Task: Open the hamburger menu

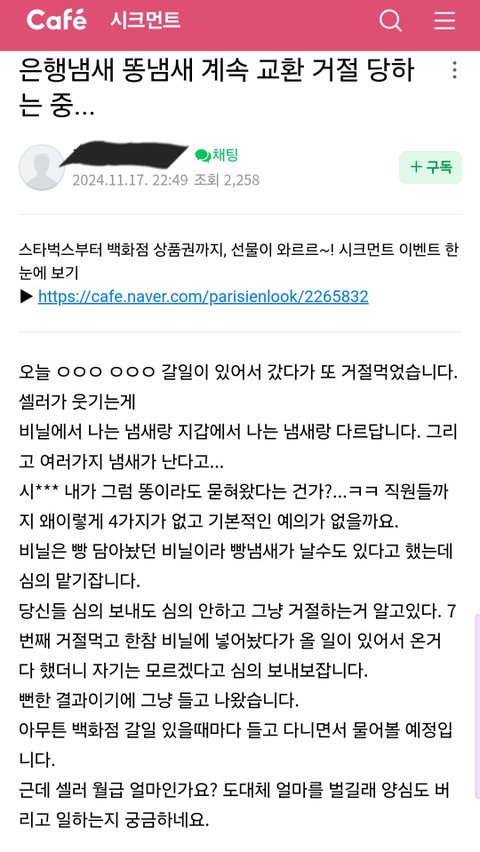Action: click(x=444, y=21)
